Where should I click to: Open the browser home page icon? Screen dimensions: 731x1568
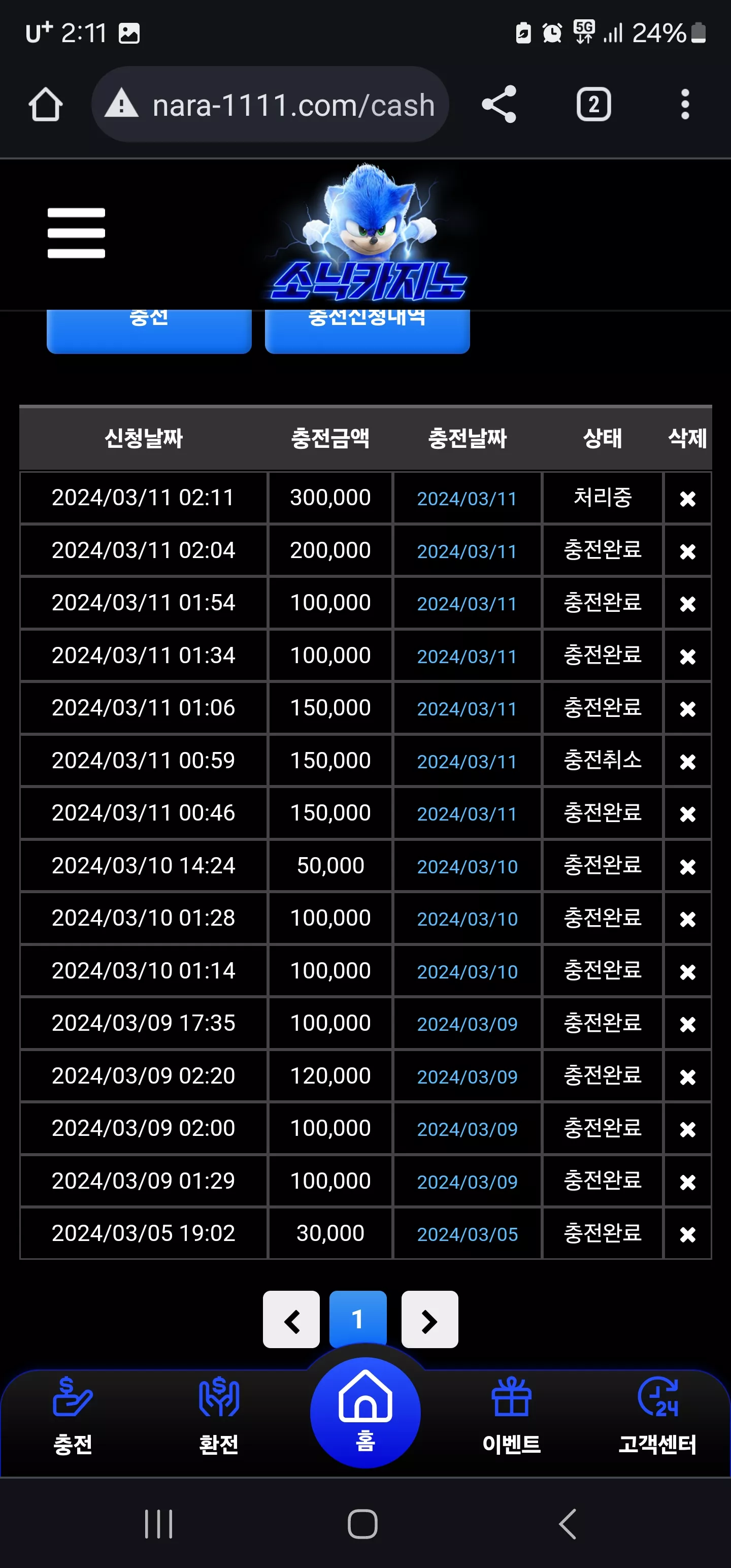pos(46,105)
